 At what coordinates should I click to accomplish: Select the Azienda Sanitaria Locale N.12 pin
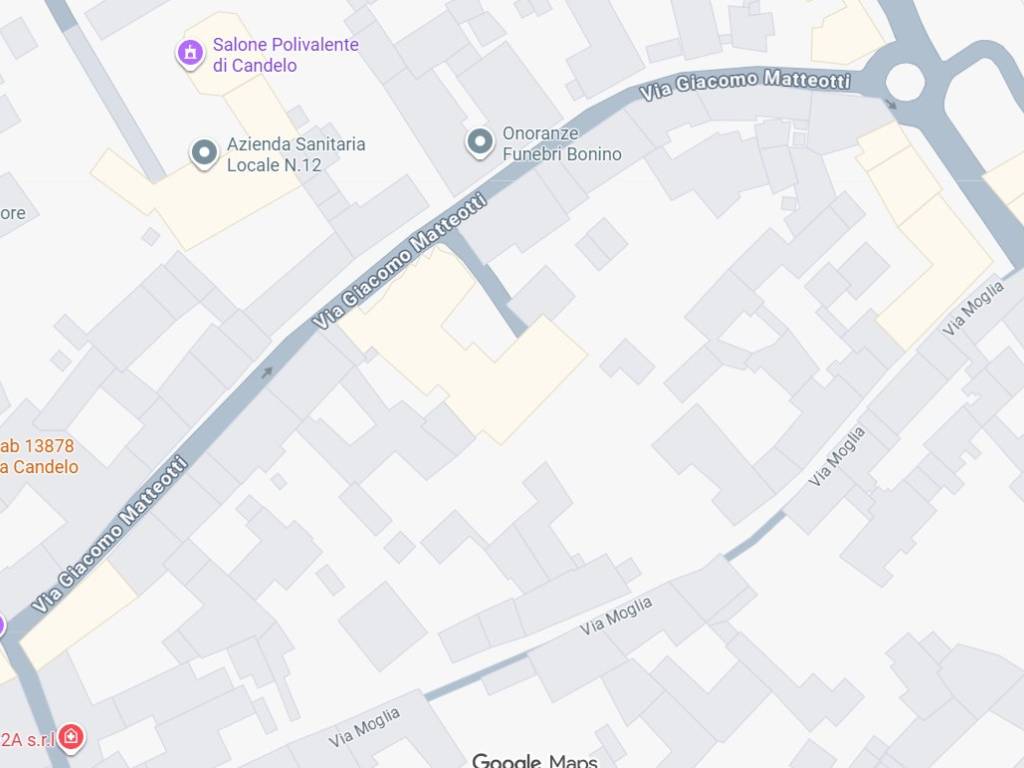tap(205, 153)
